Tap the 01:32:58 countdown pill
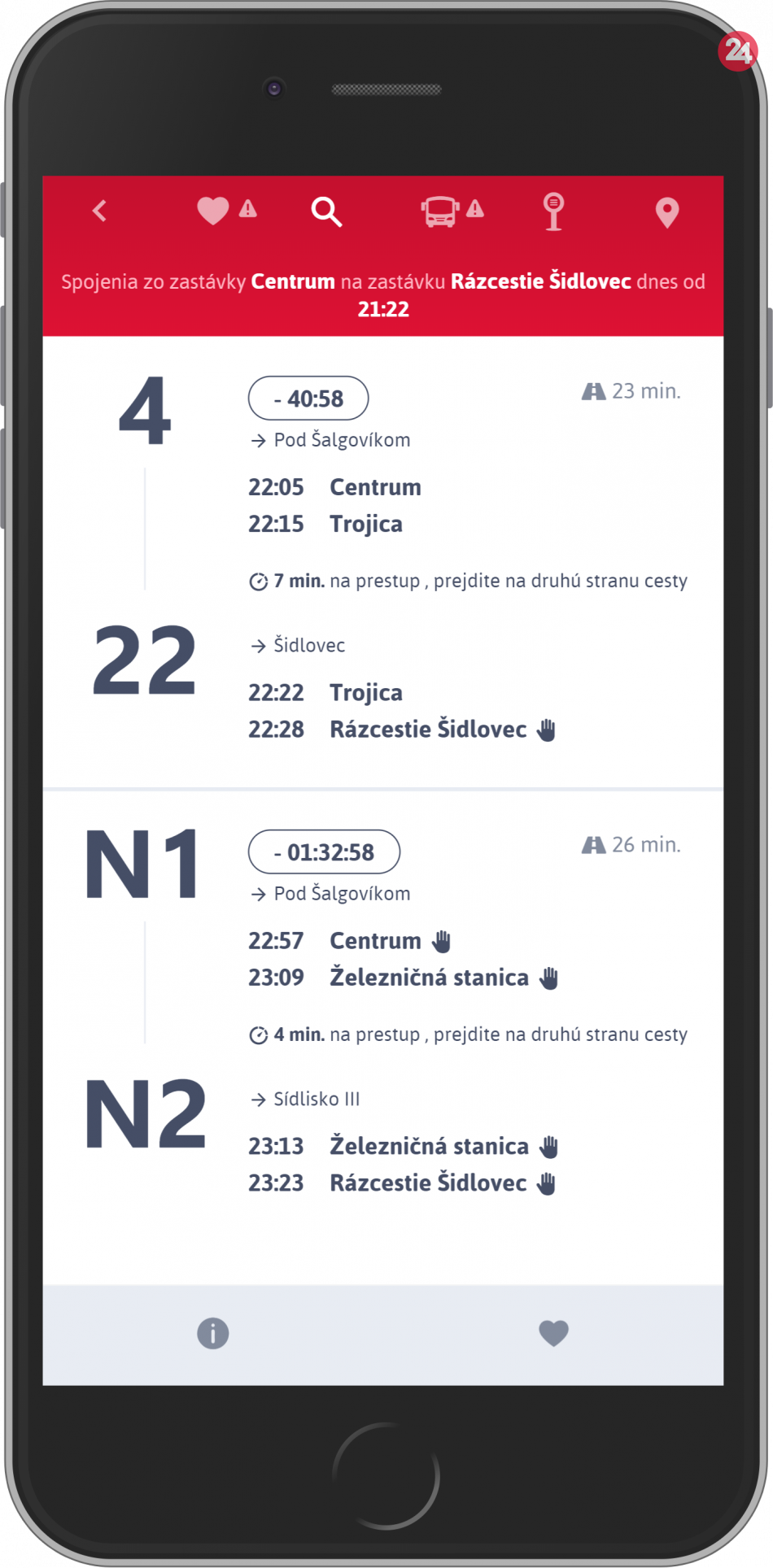Image resolution: width=773 pixels, height=1568 pixels. coord(324,852)
